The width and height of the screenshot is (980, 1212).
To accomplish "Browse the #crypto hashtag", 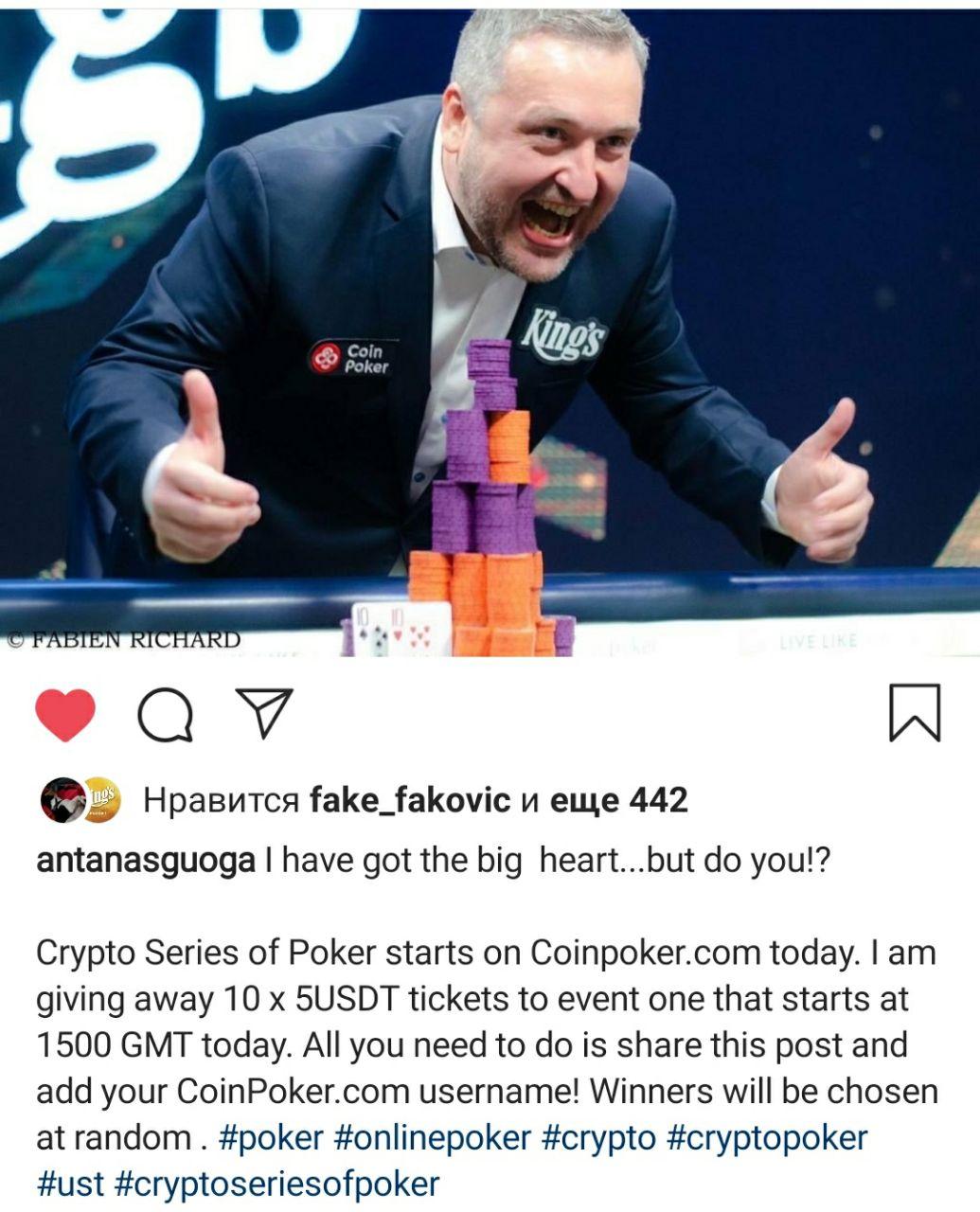I will coord(598,1137).
